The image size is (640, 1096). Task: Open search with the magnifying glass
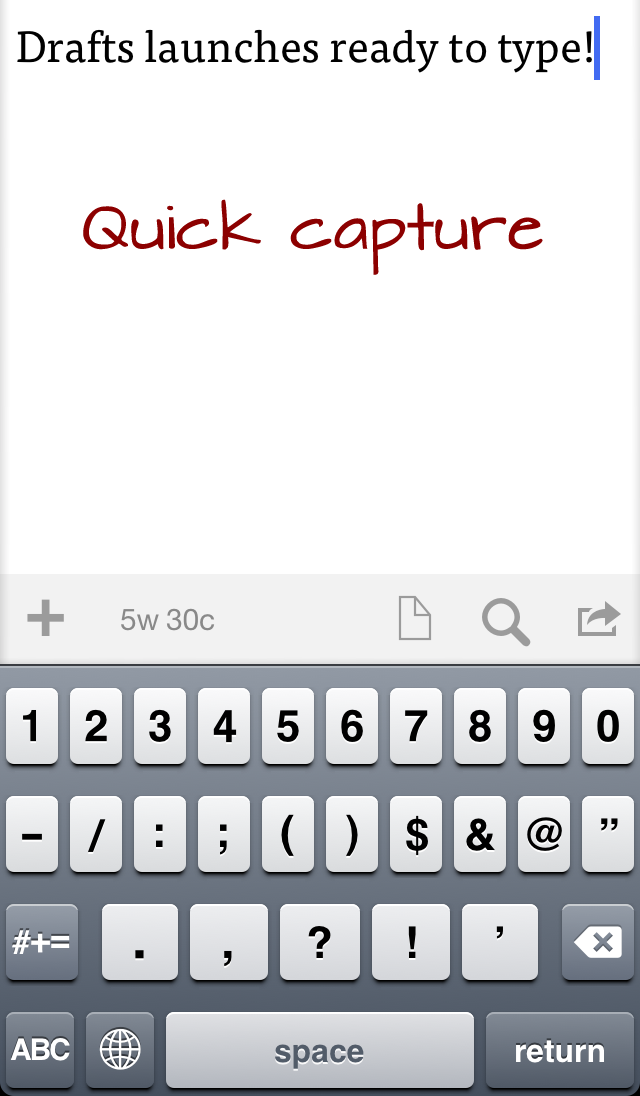[x=505, y=621]
